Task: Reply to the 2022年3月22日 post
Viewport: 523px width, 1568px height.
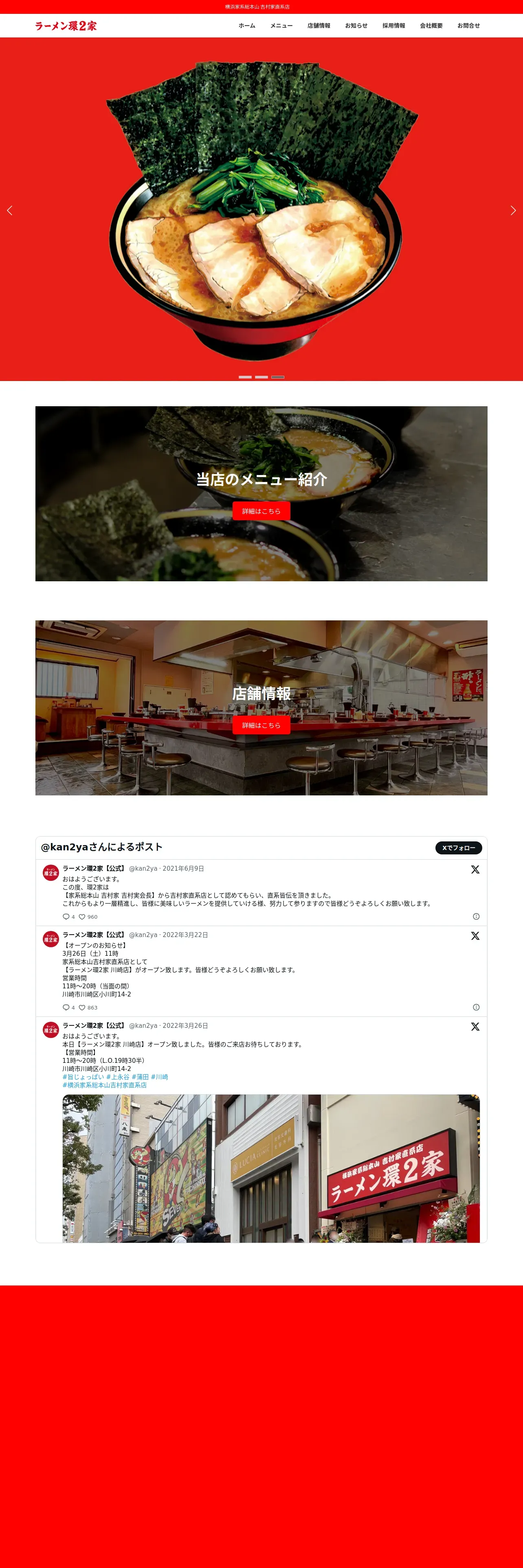Action: tap(68, 1007)
